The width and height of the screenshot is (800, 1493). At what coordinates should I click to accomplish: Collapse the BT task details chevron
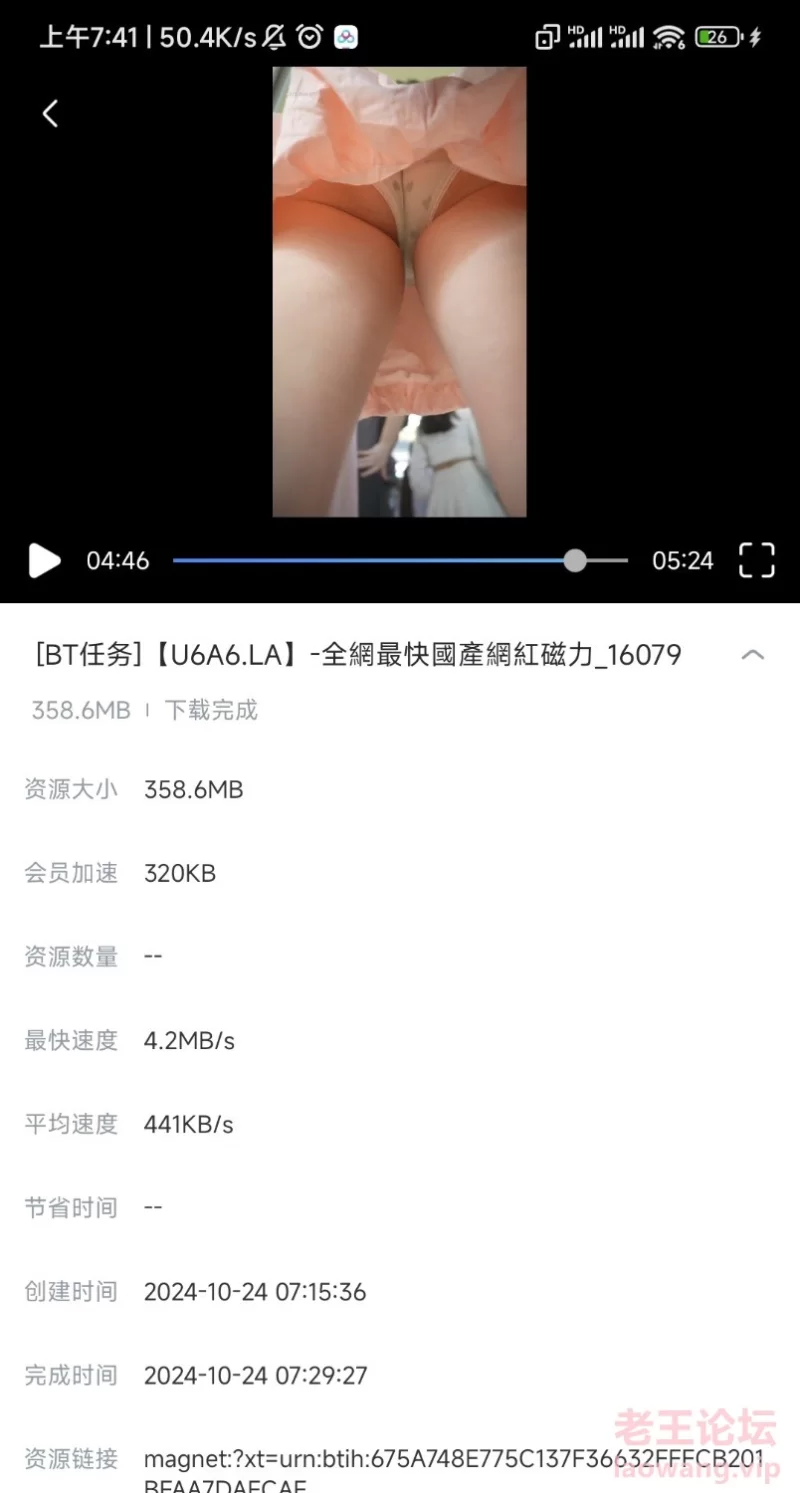[x=752, y=656]
